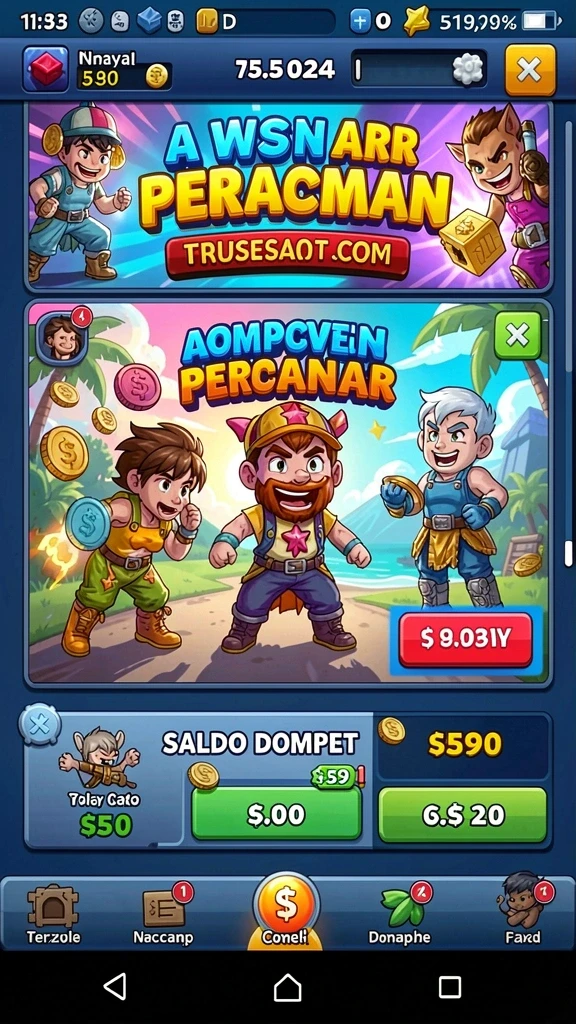Open the red gem profile icon
The width and height of the screenshot is (576, 1024).
(46, 69)
